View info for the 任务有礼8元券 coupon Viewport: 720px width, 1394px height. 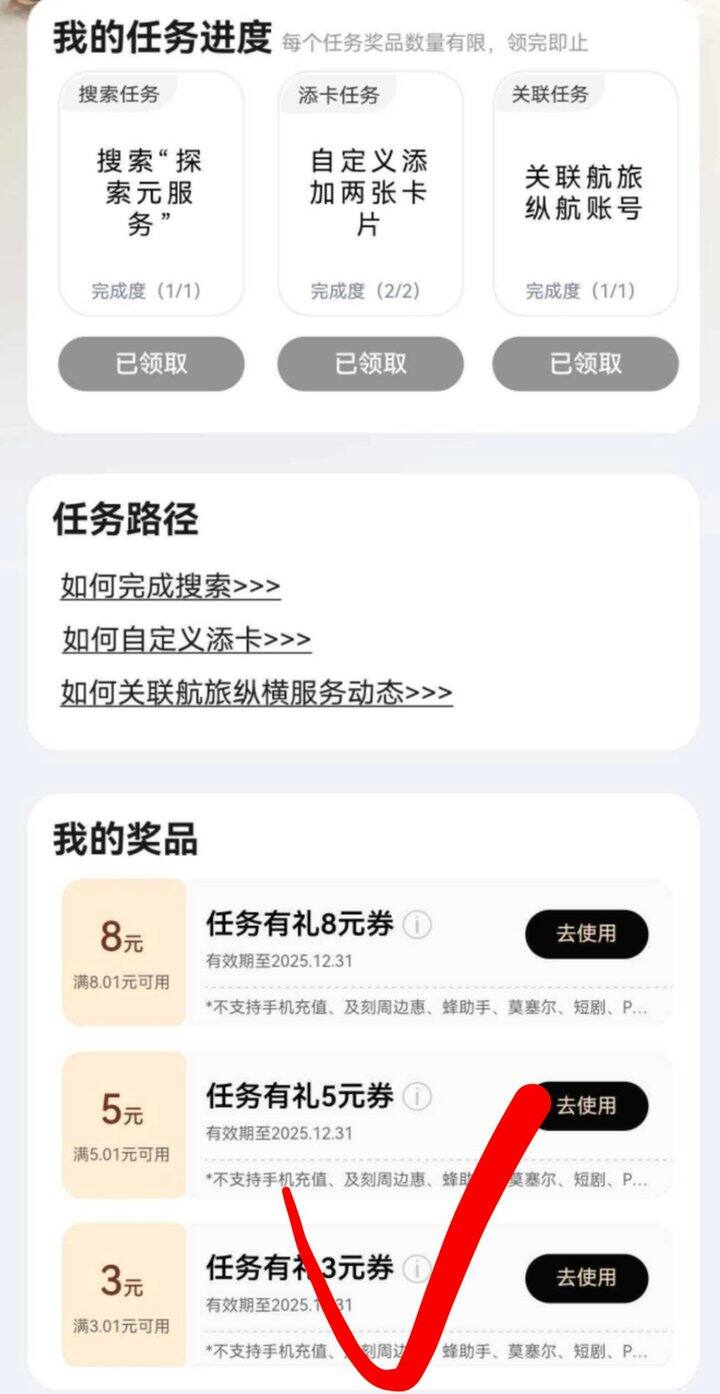pos(417,926)
